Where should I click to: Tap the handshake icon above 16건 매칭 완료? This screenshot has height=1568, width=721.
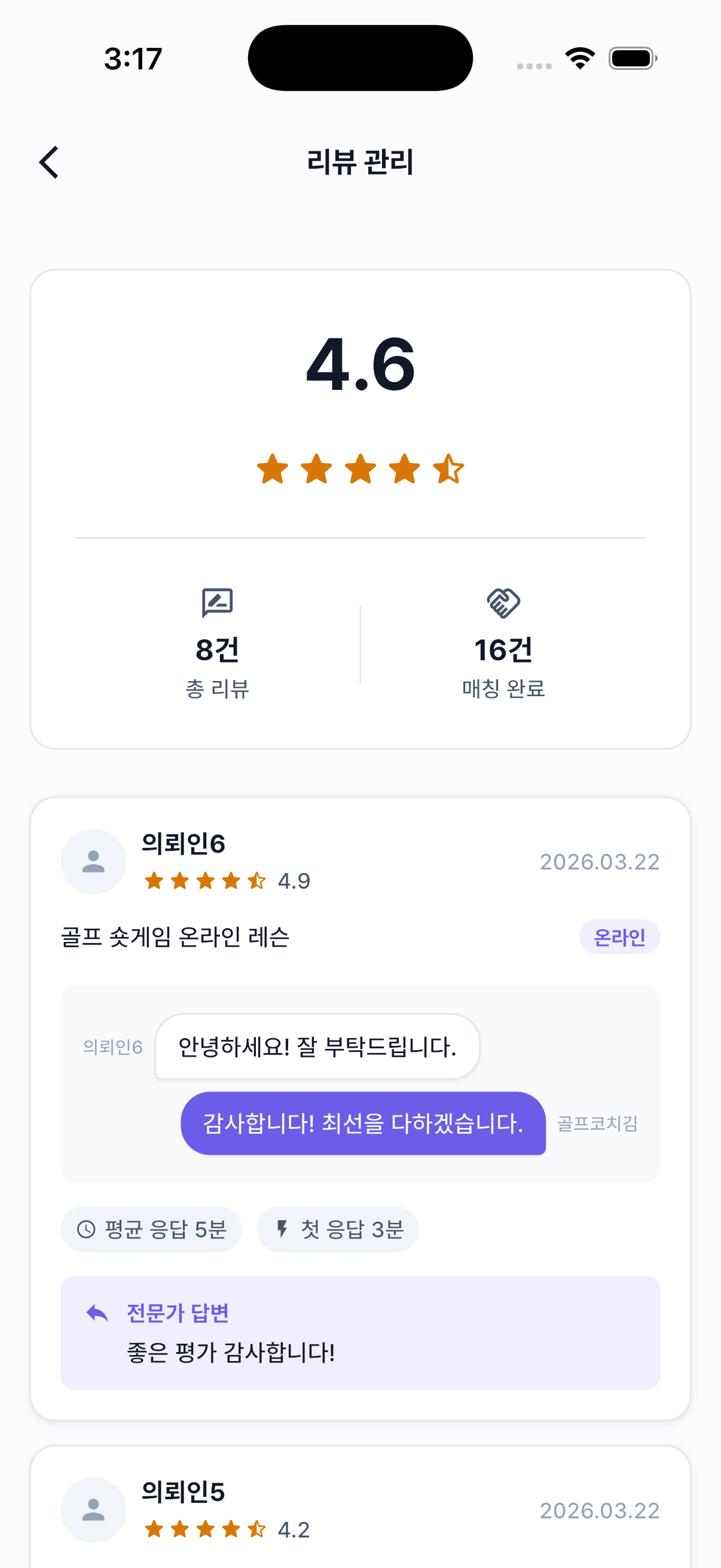click(x=503, y=605)
